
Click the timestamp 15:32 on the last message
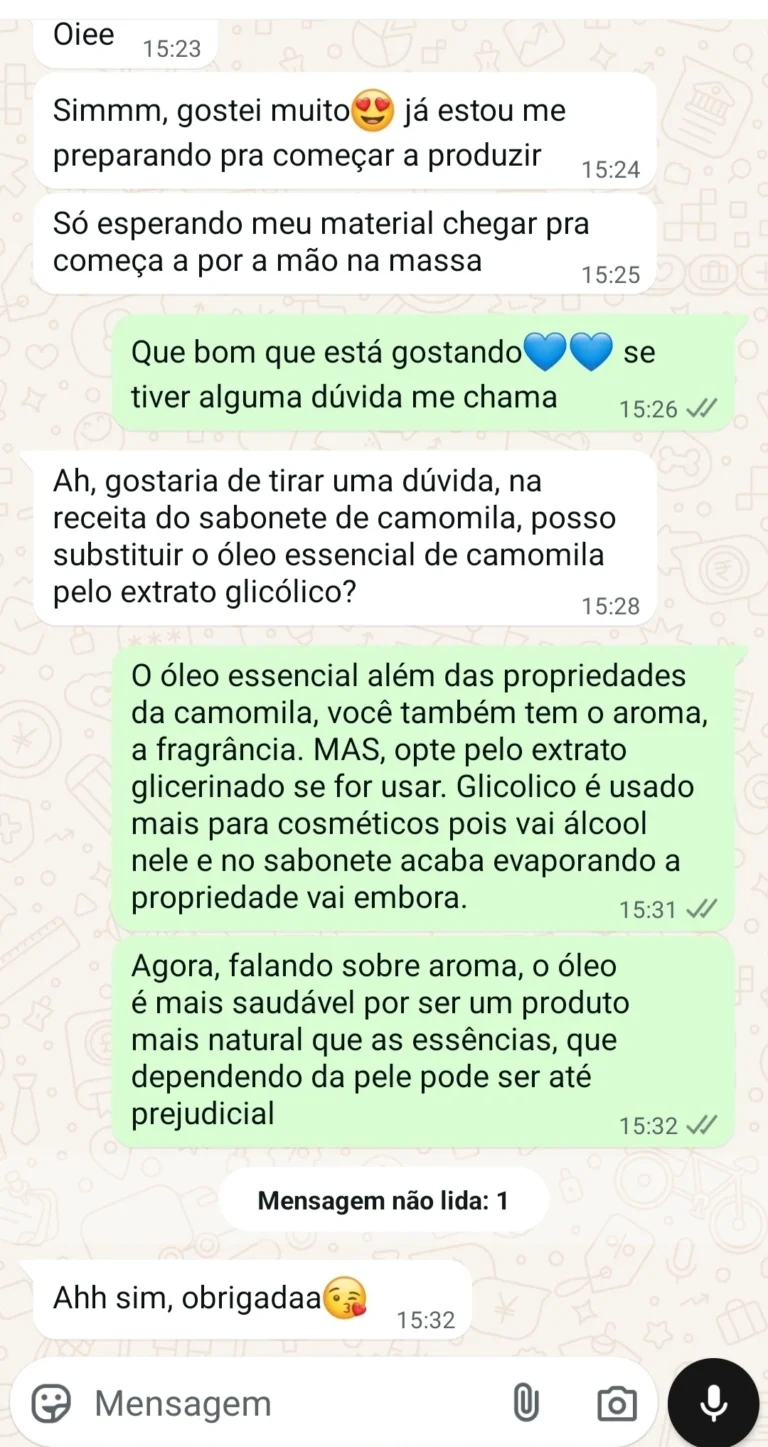coord(427,1318)
